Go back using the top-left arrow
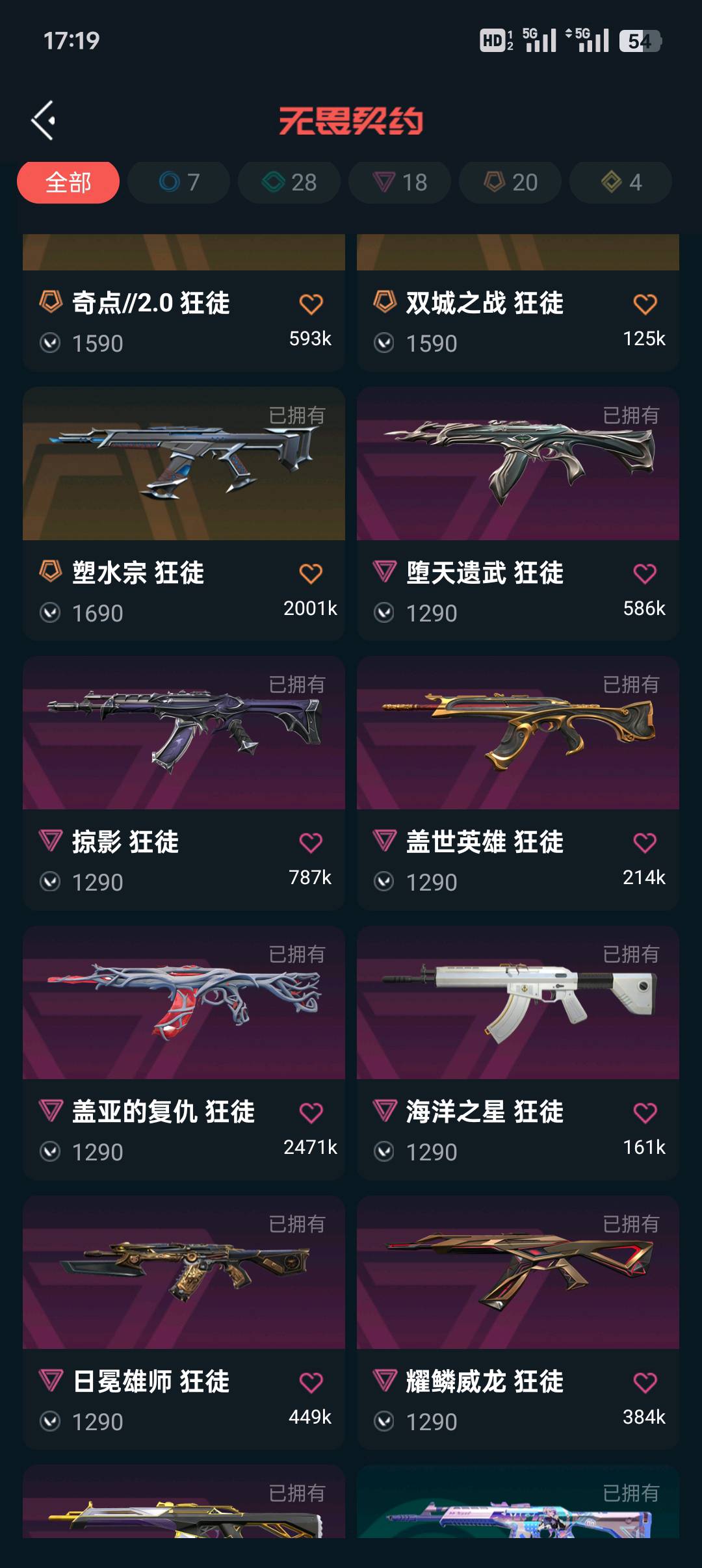This screenshot has width=702, height=1568. pos(44,120)
